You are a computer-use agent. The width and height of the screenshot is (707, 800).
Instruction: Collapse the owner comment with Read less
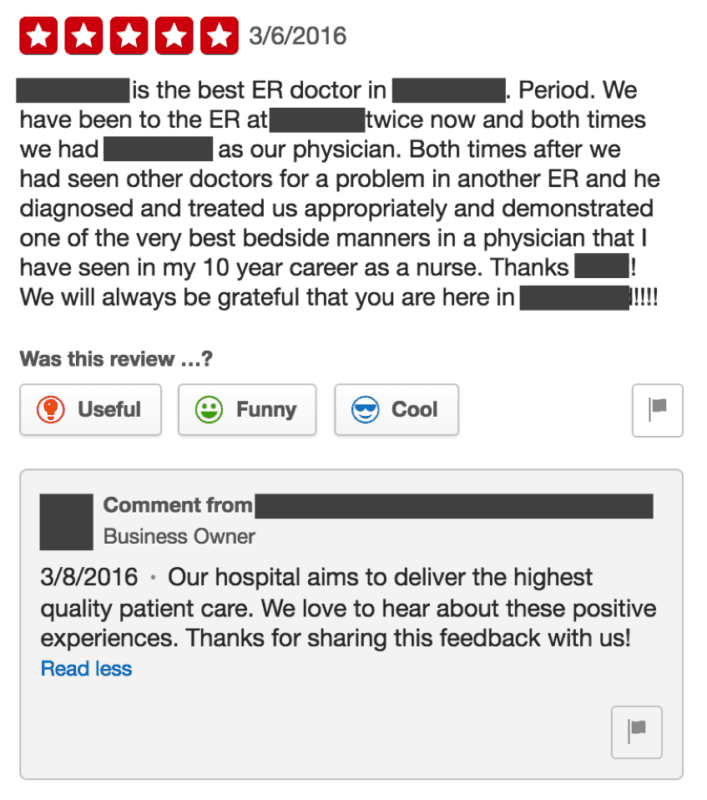coord(86,669)
